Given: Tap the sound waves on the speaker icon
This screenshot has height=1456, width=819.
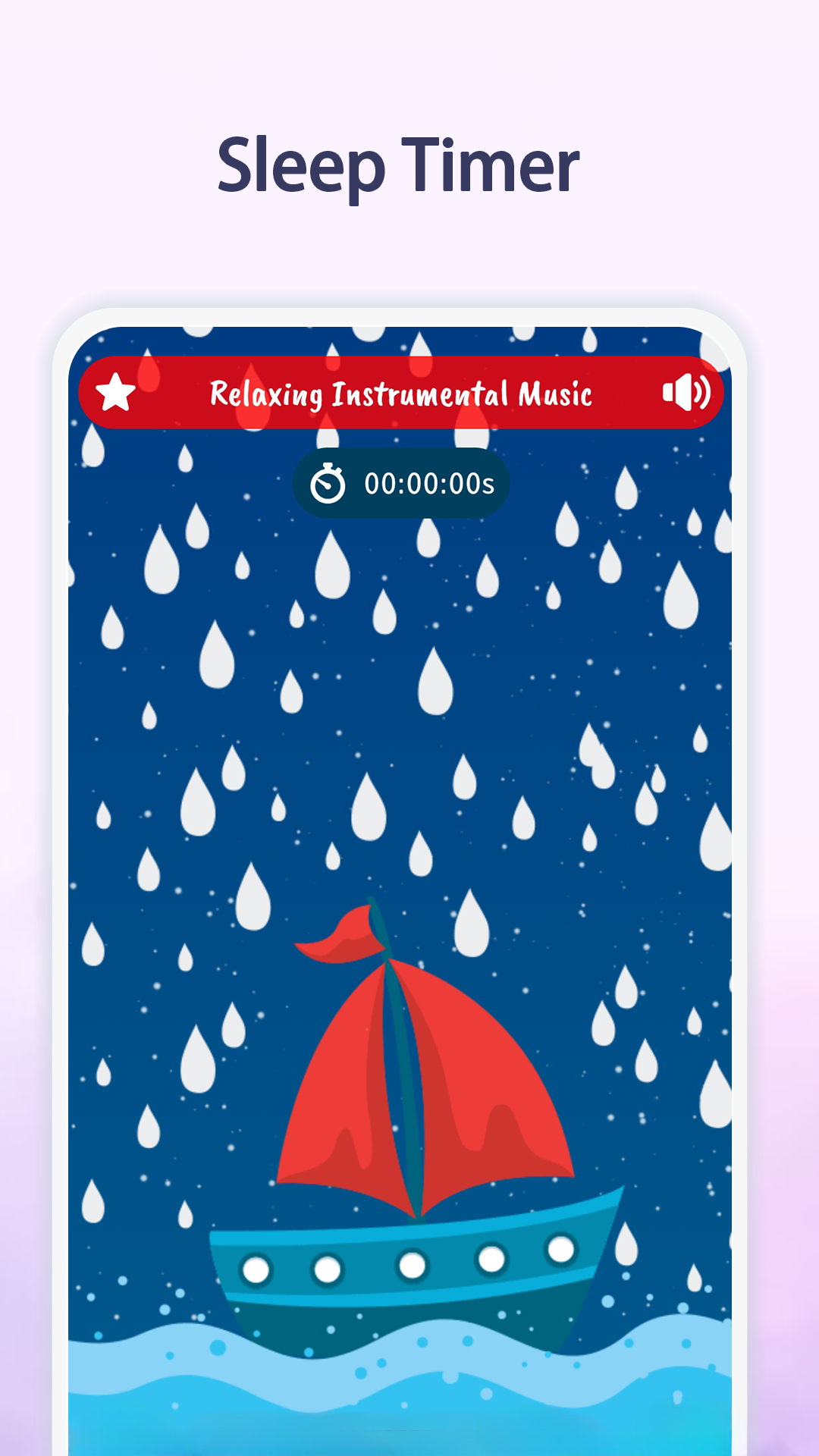Looking at the screenshot, I should point(701,392).
